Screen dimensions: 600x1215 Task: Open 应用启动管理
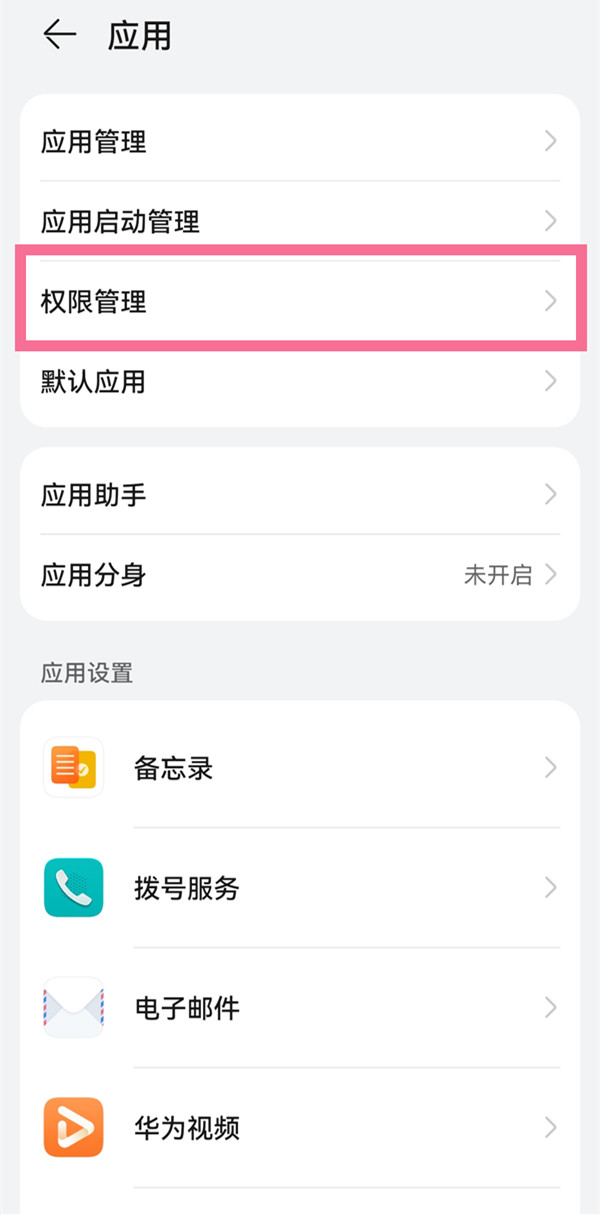pos(299,221)
